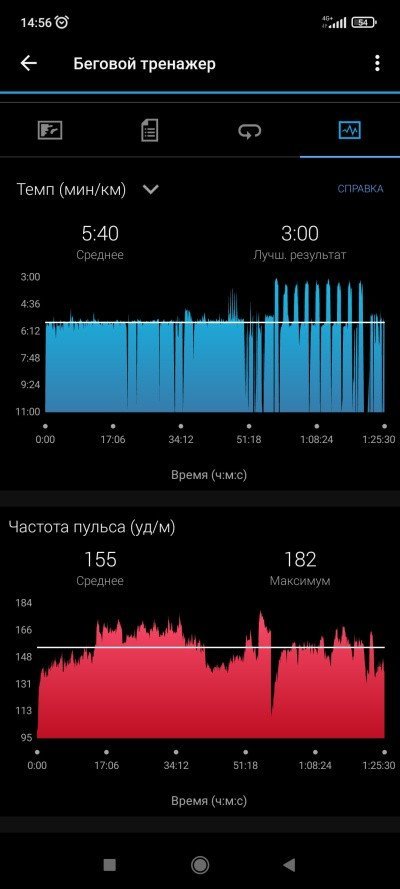This screenshot has width=400, height=889.
Task: Switch to the overview map tab
Action: 50,131
